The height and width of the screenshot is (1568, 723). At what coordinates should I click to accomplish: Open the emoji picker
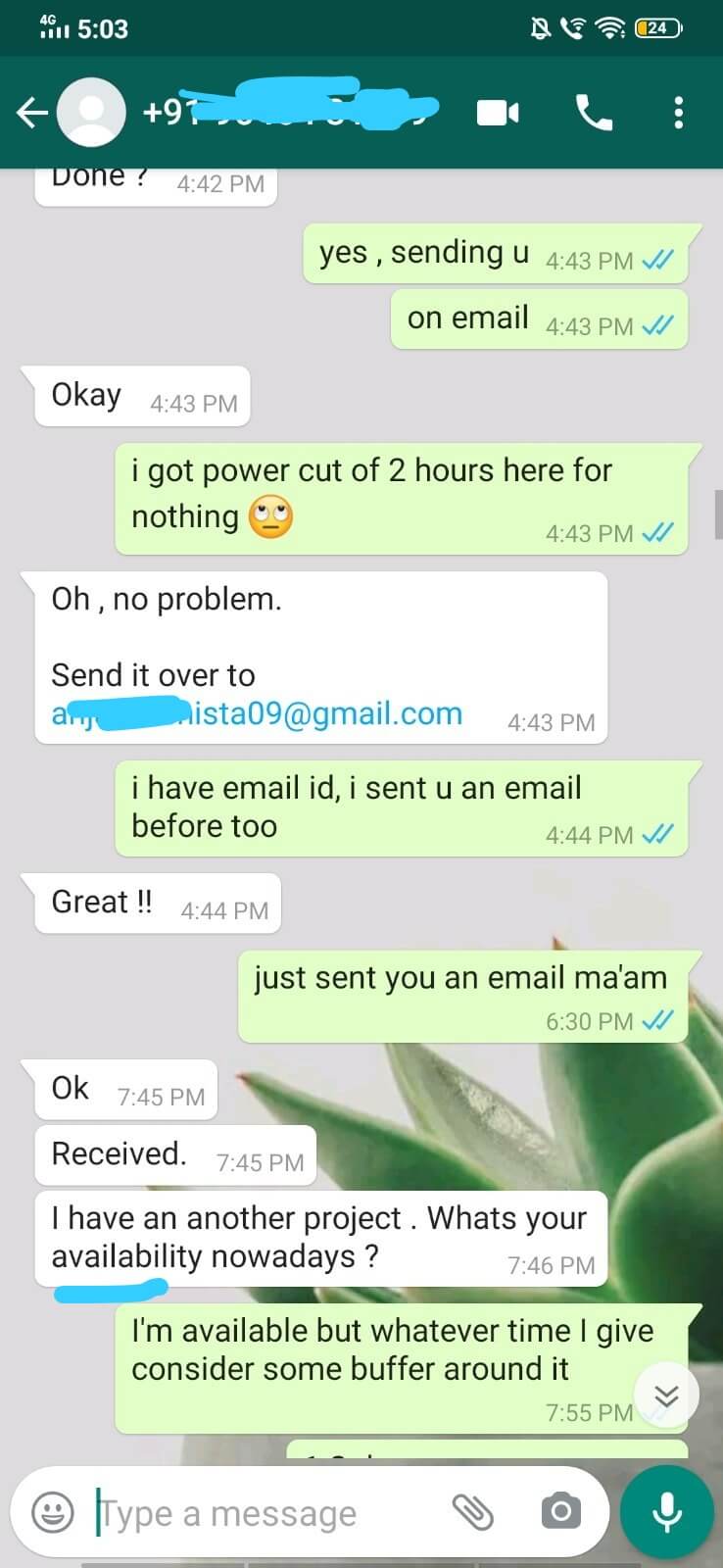pyautogui.click(x=53, y=1512)
